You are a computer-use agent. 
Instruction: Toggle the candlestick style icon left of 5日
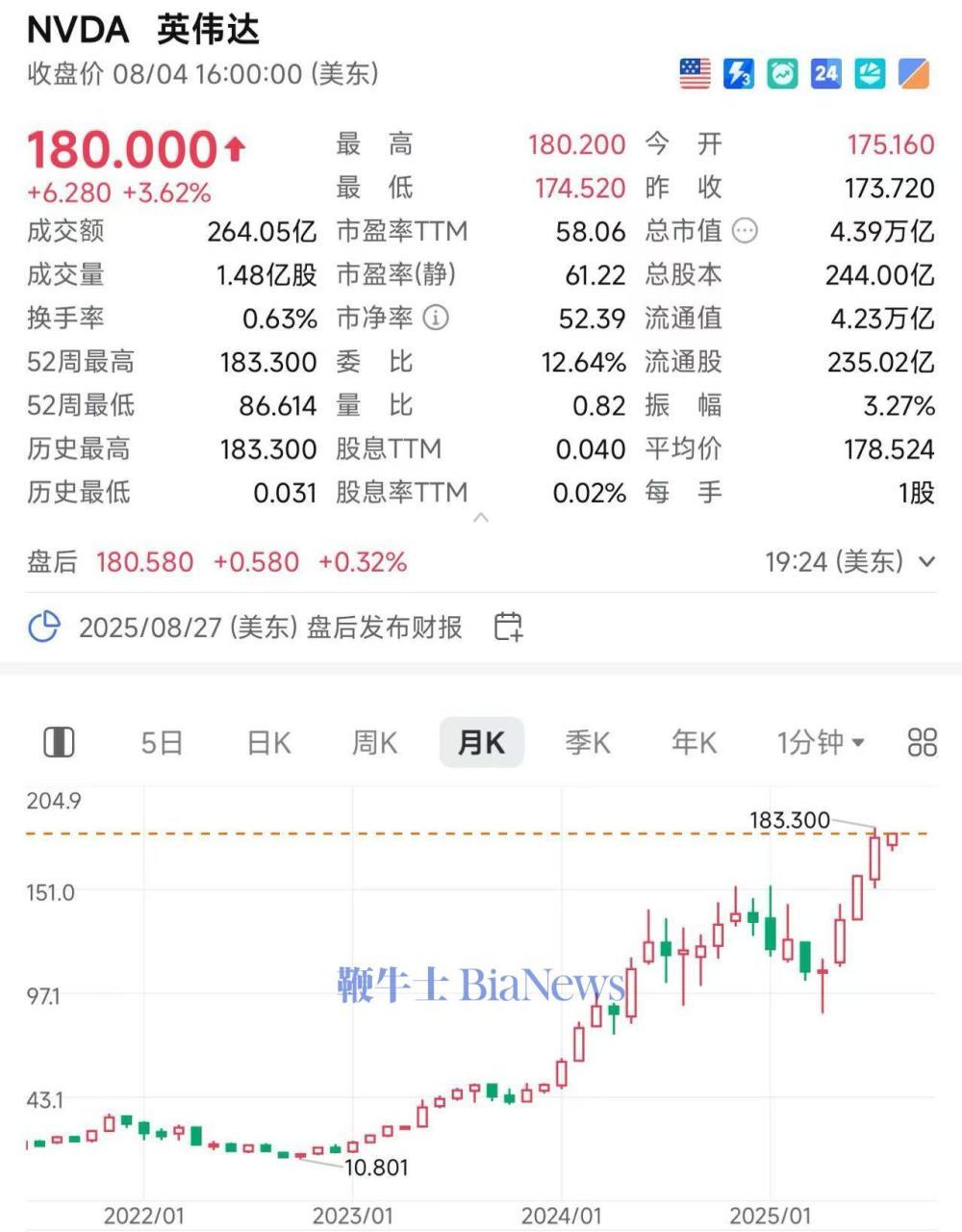click(59, 742)
